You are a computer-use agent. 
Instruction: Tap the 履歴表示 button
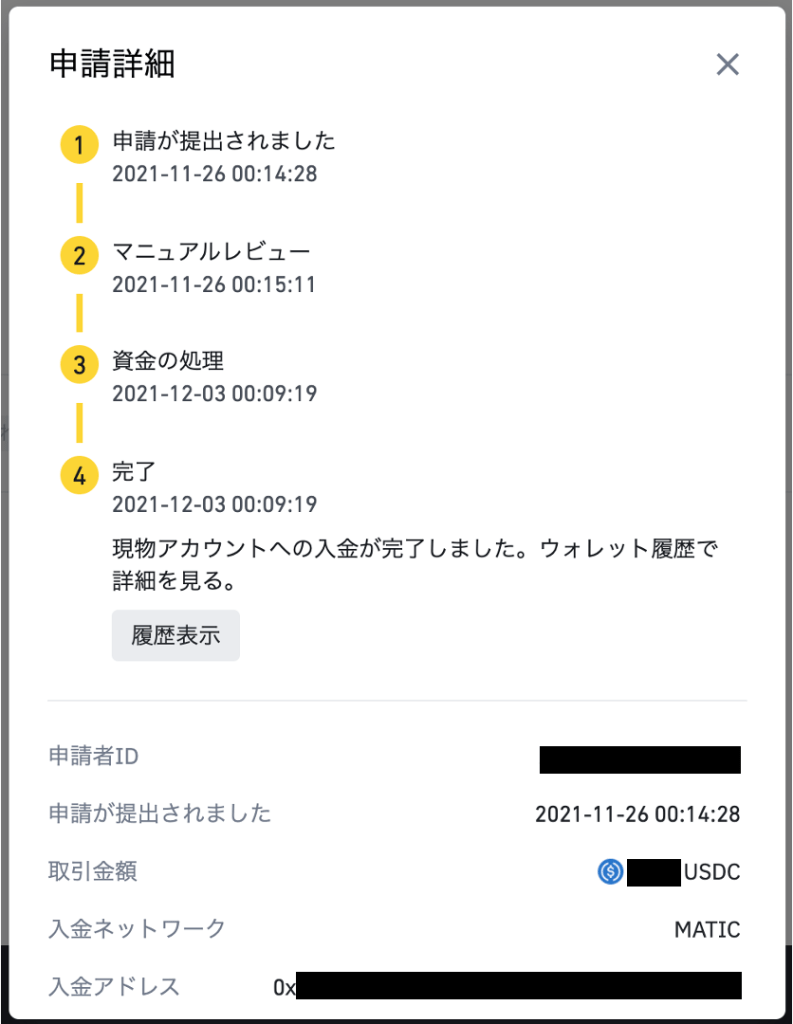(x=176, y=635)
